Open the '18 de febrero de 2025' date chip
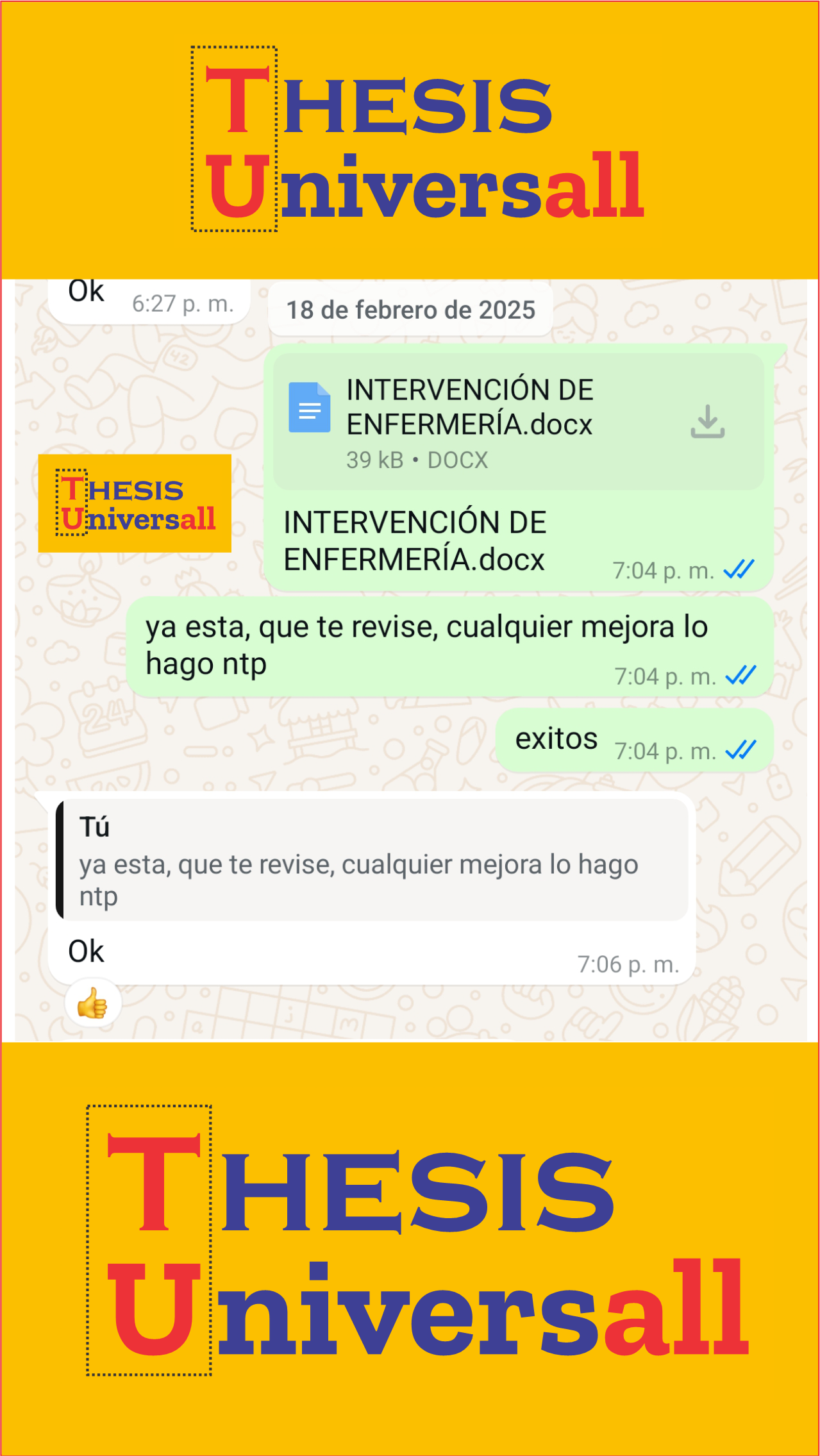The height and width of the screenshot is (1456, 820). 410,309
